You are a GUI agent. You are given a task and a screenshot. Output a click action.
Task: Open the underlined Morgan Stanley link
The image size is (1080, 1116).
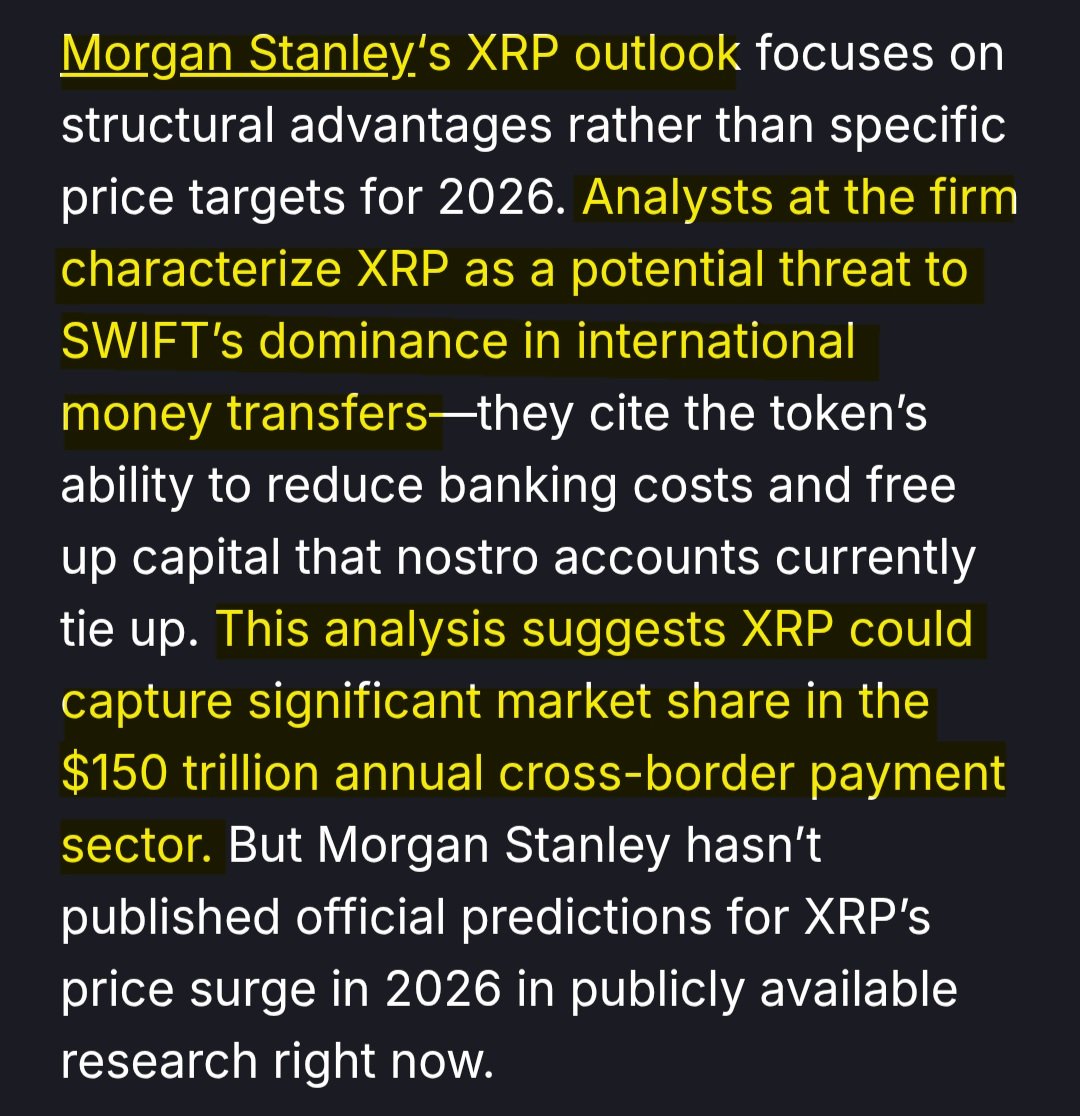(x=237, y=55)
